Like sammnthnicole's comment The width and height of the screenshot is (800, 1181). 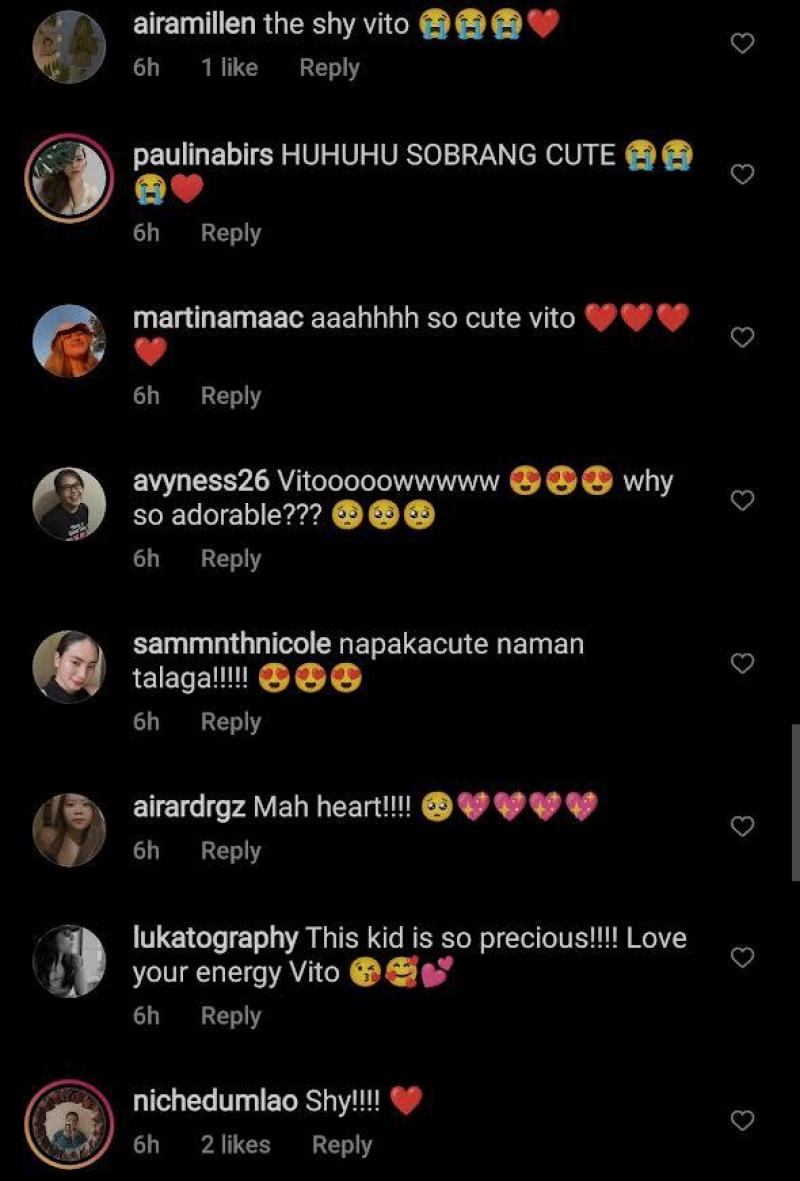(742, 663)
